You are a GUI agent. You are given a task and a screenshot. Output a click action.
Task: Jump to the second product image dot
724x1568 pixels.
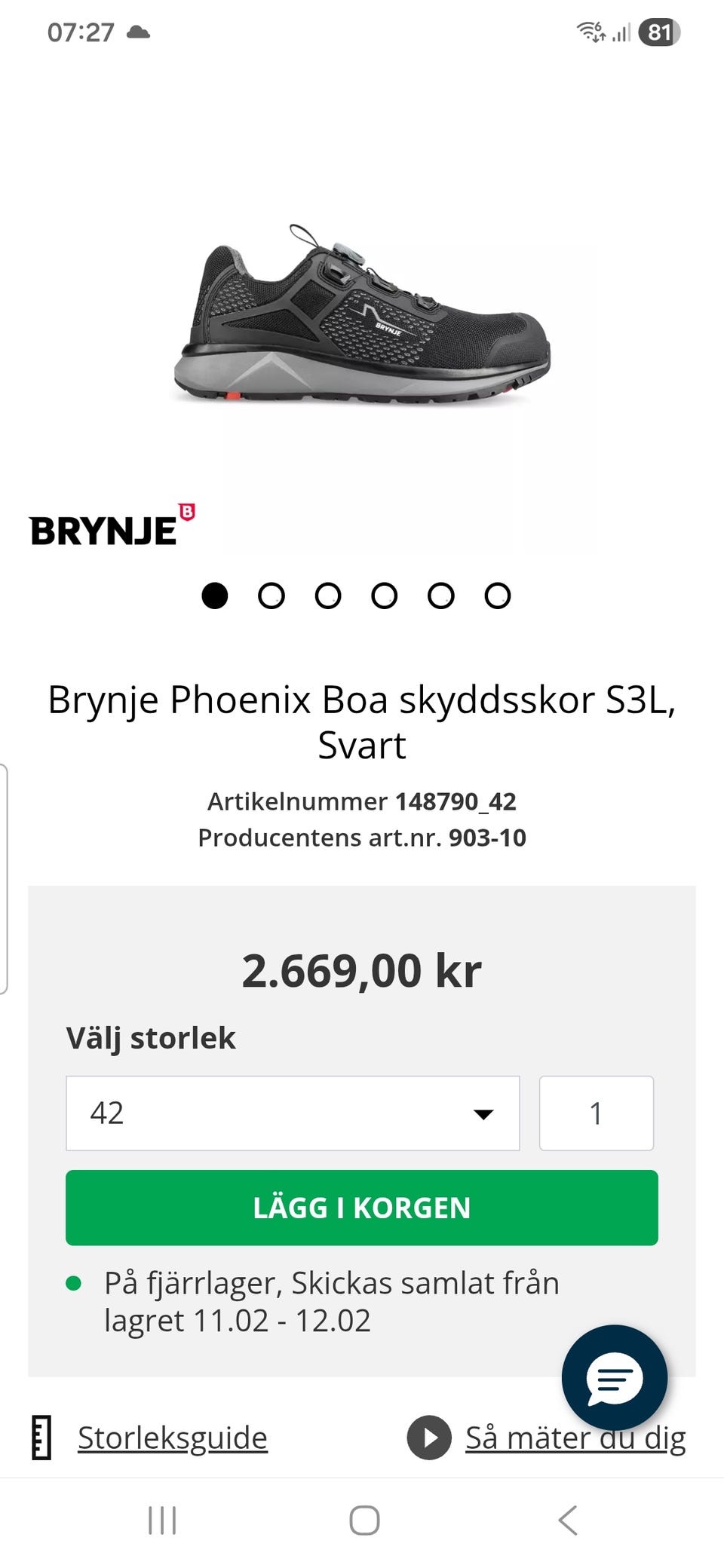pyautogui.click(x=271, y=596)
